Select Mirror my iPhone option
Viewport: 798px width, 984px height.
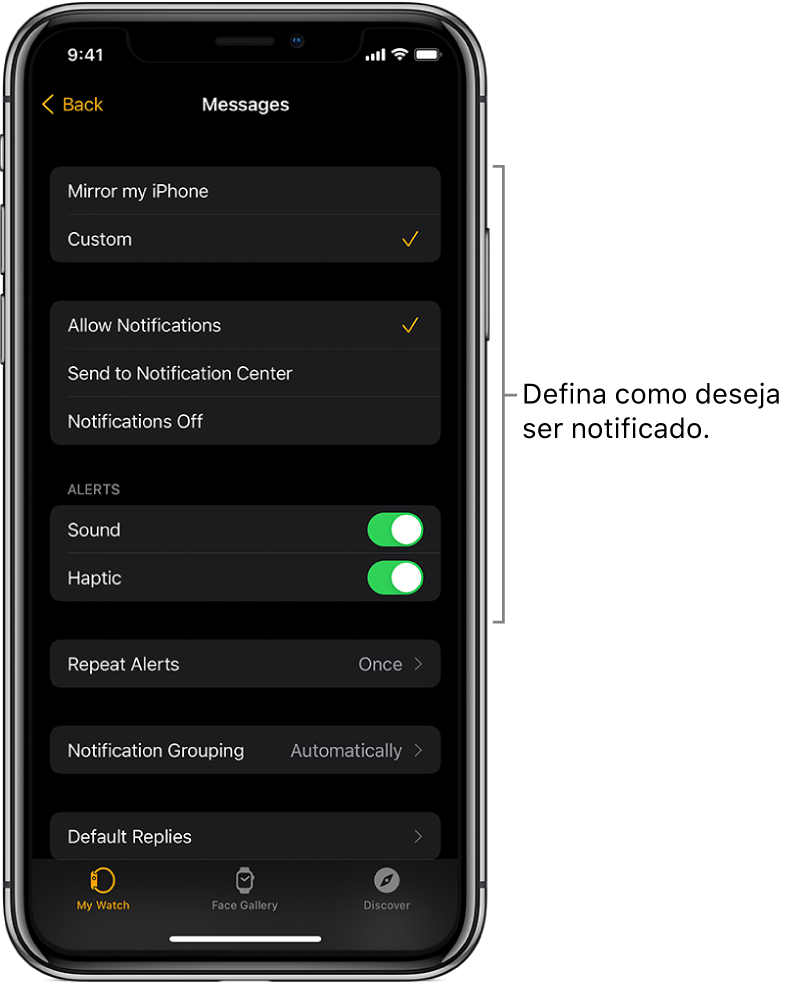click(244, 191)
